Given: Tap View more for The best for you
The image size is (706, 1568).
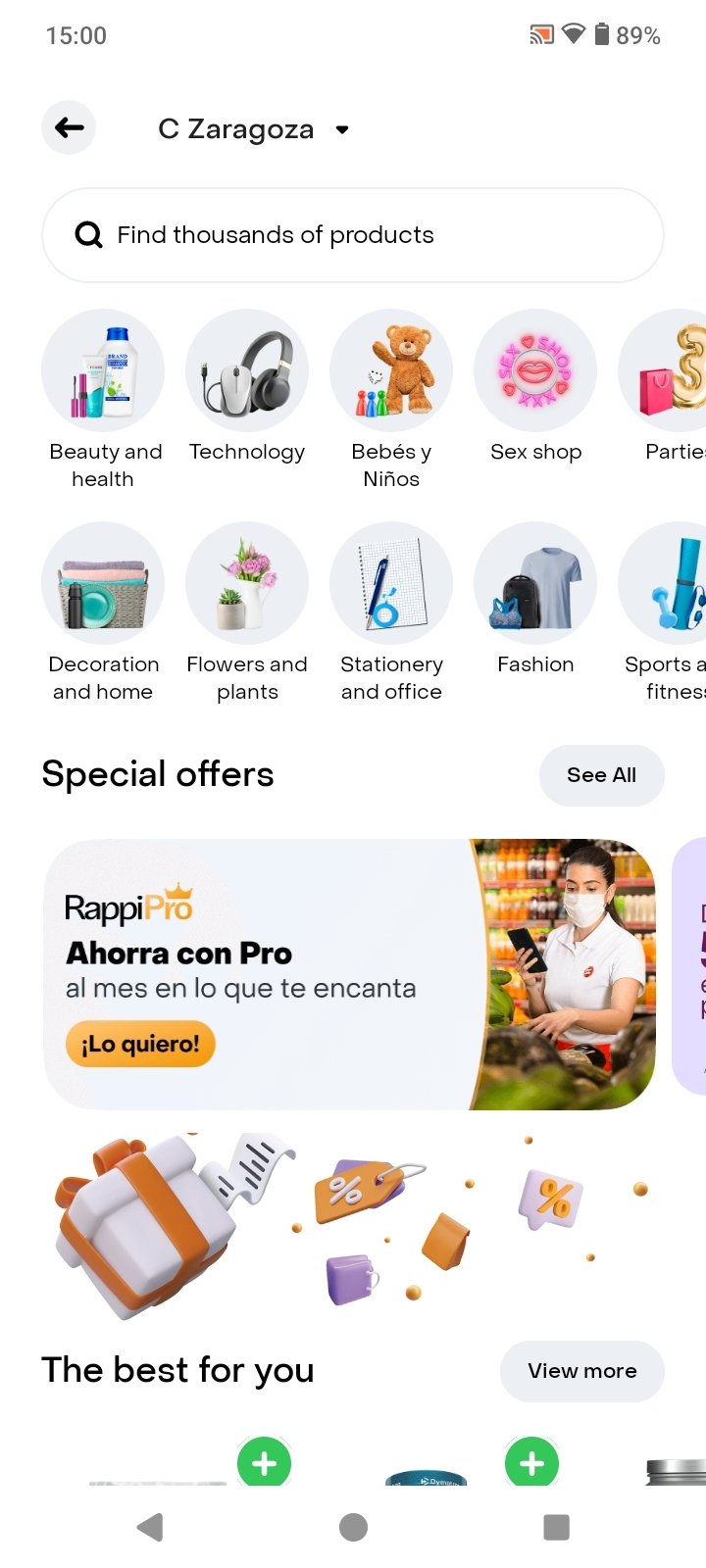Looking at the screenshot, I should (x=582, y=1371).
